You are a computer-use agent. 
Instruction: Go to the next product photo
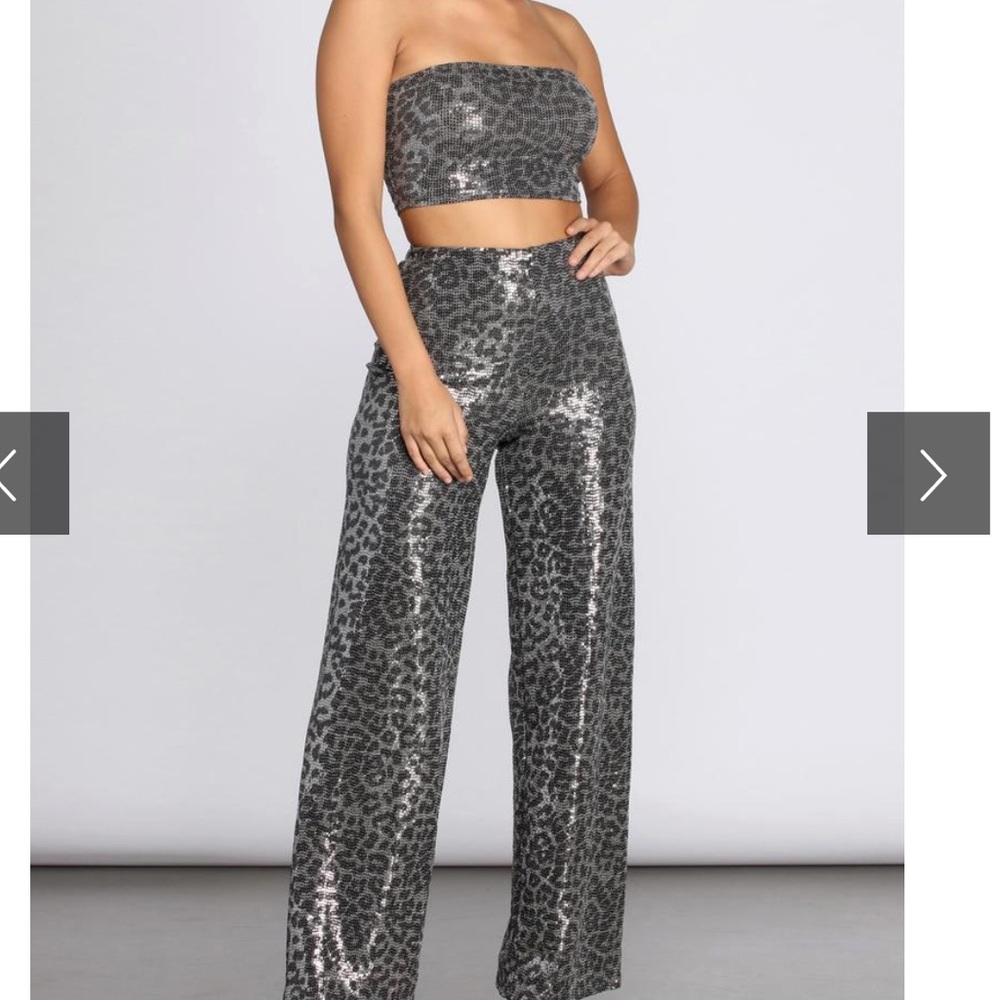(929, 474)
